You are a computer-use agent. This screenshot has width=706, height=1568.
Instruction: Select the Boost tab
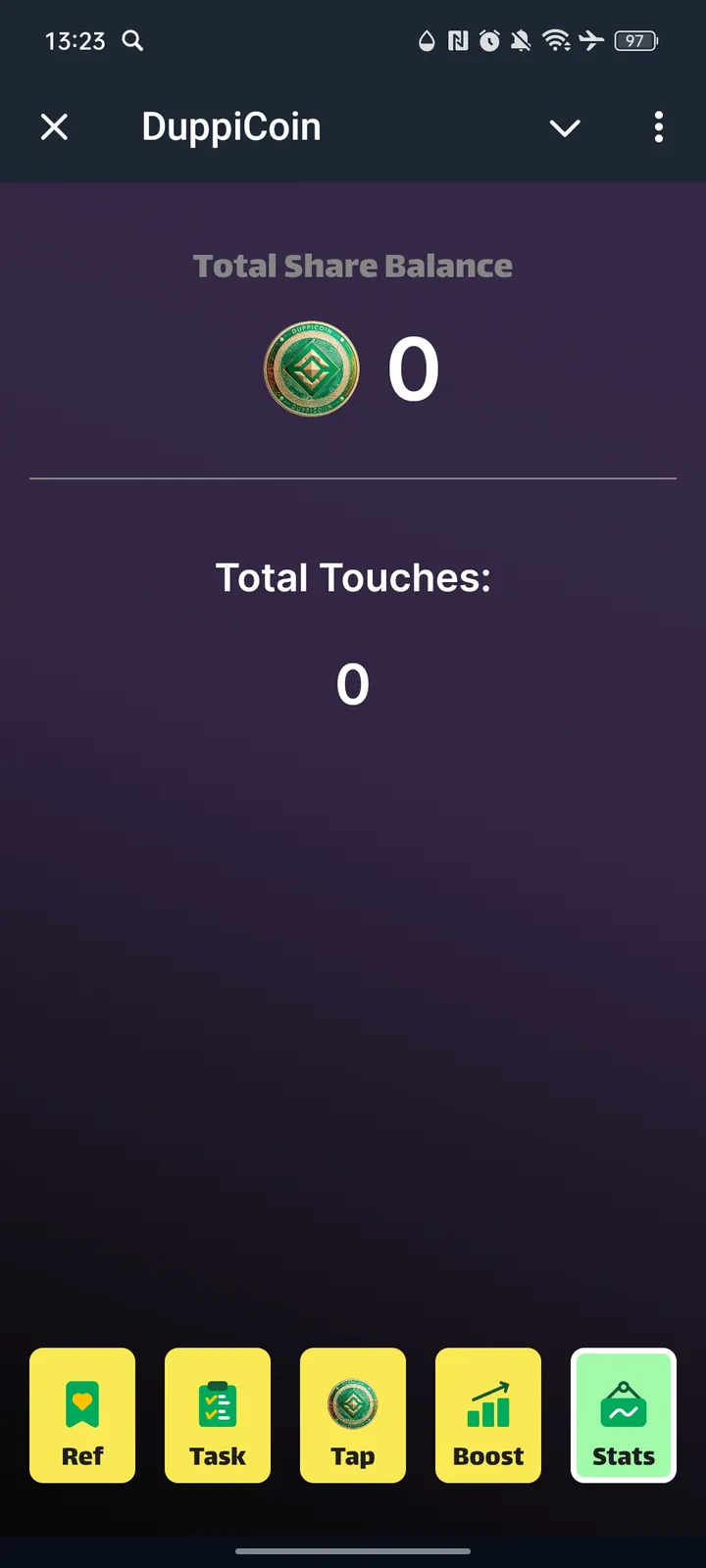(x=488, y=1414)
